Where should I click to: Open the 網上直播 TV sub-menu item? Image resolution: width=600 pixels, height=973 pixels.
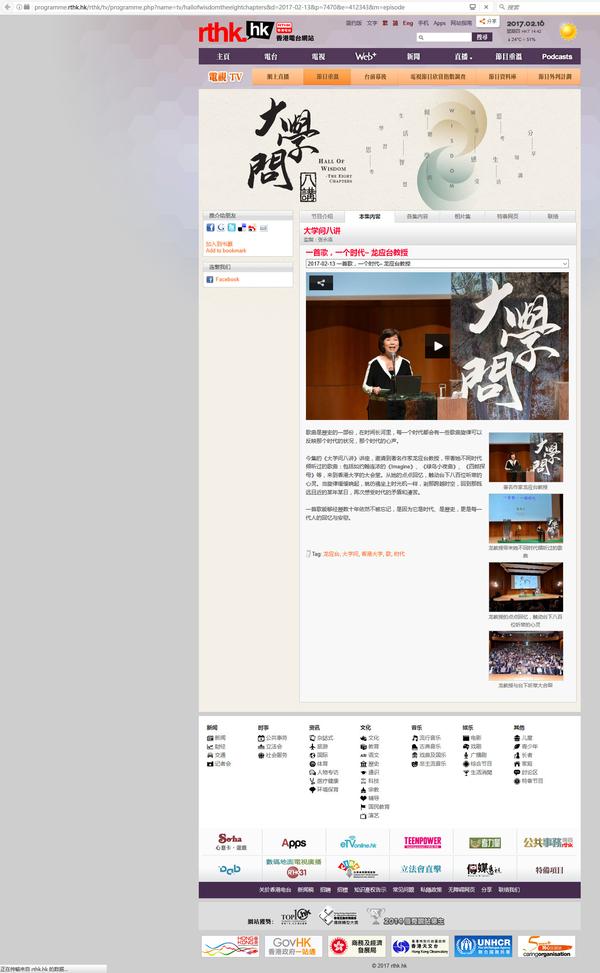[277, 77]
